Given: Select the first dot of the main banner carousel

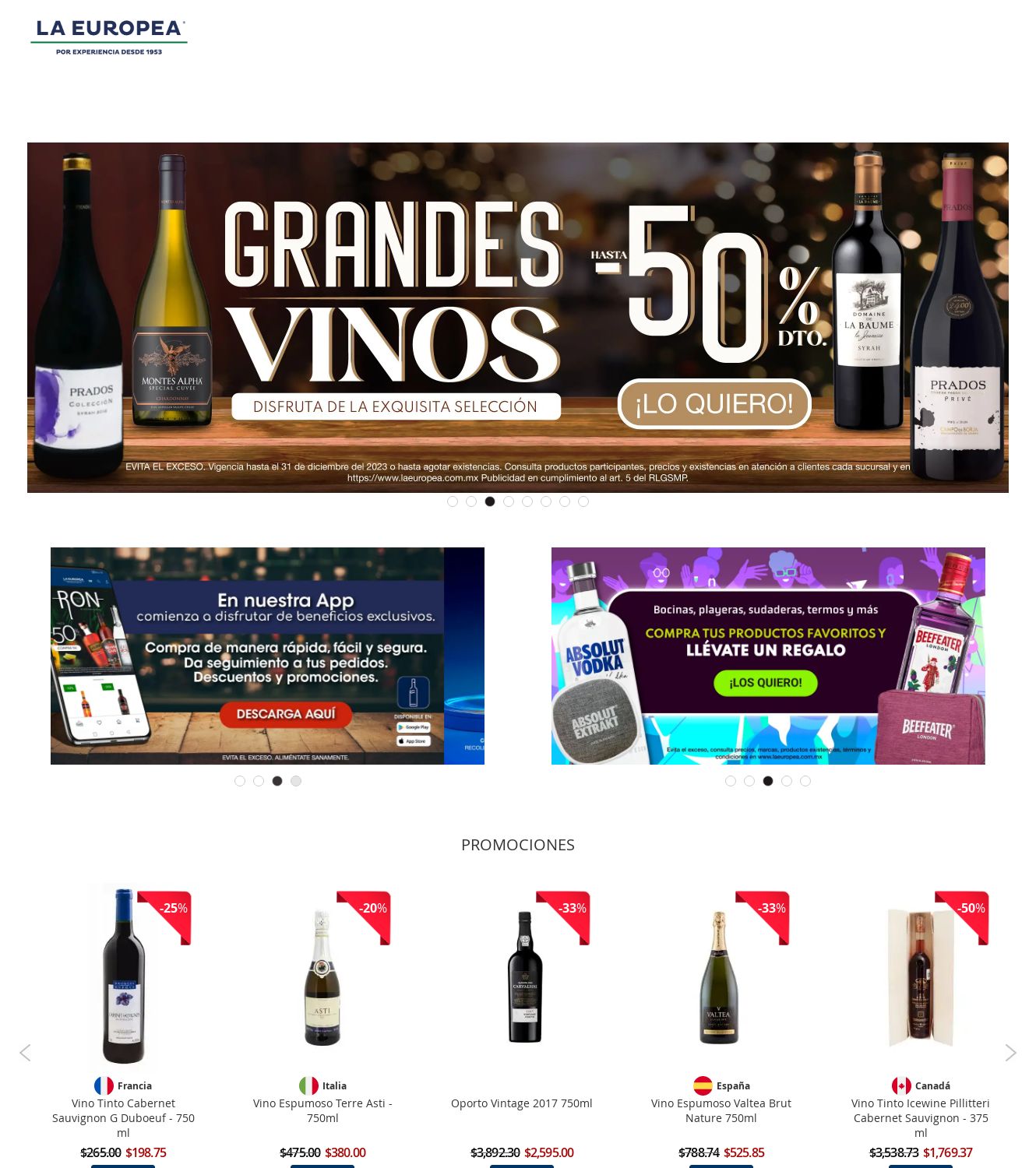Looking at the screenshot, I should point(453,501).
